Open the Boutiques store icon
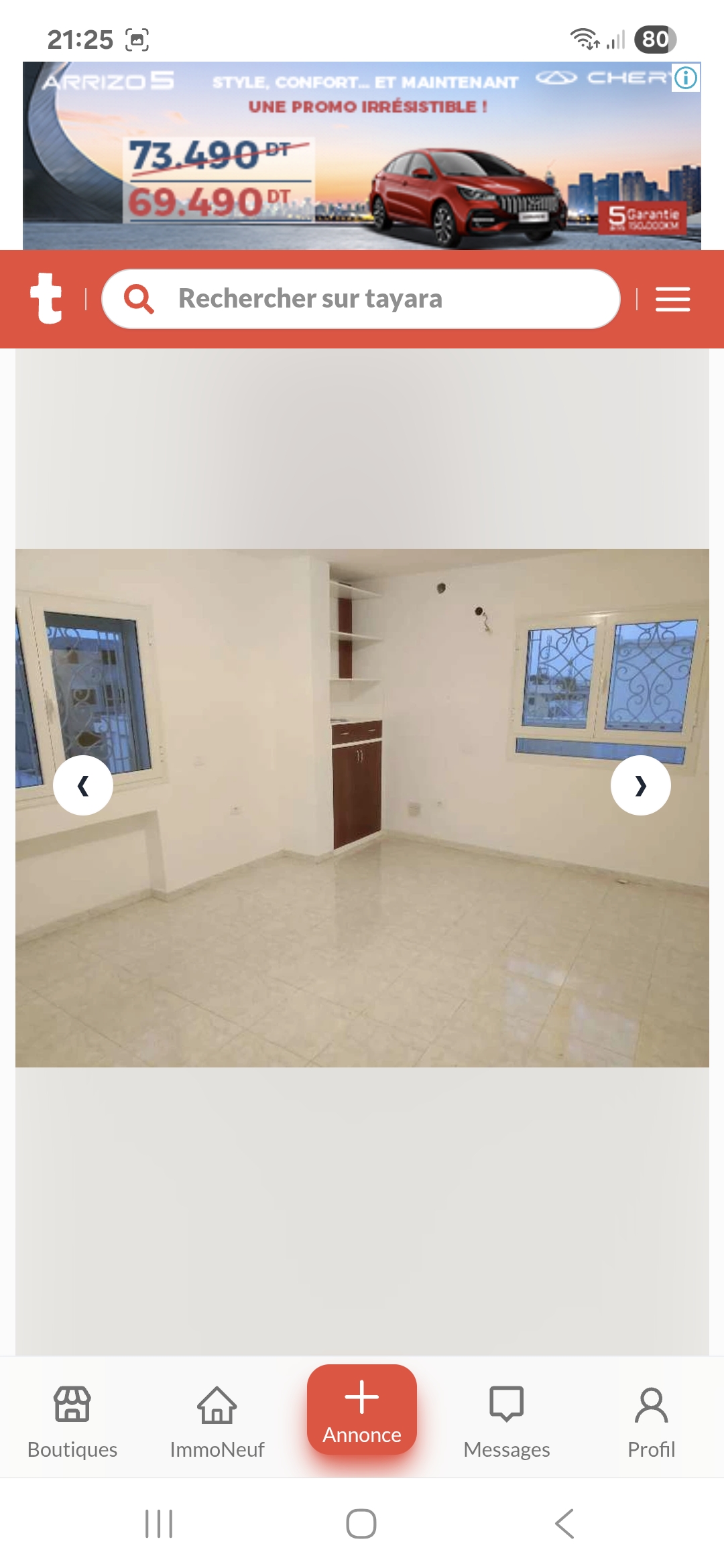724x1568 pixels. tap(72, 1404)
